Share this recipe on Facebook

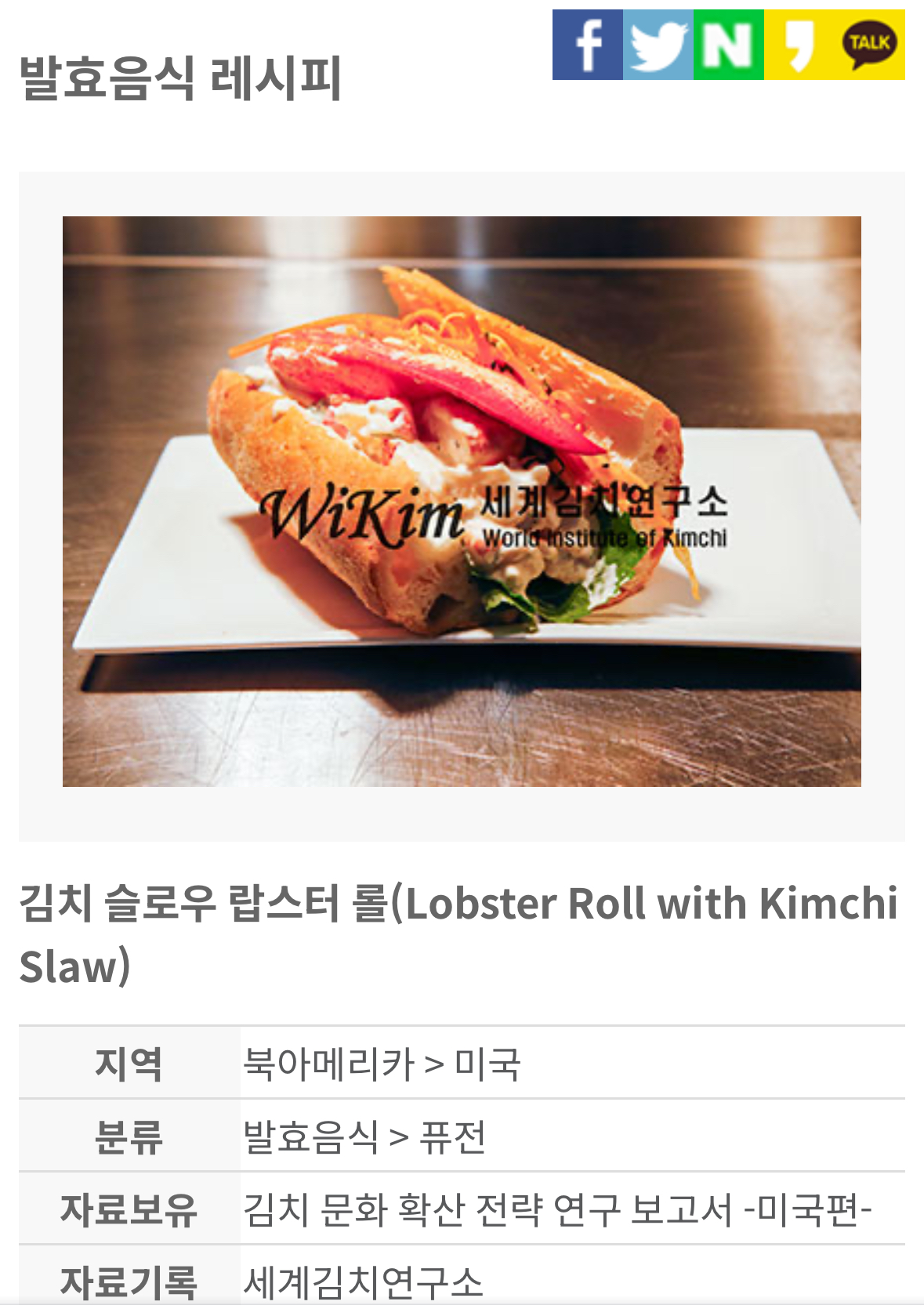click(587, 45)
